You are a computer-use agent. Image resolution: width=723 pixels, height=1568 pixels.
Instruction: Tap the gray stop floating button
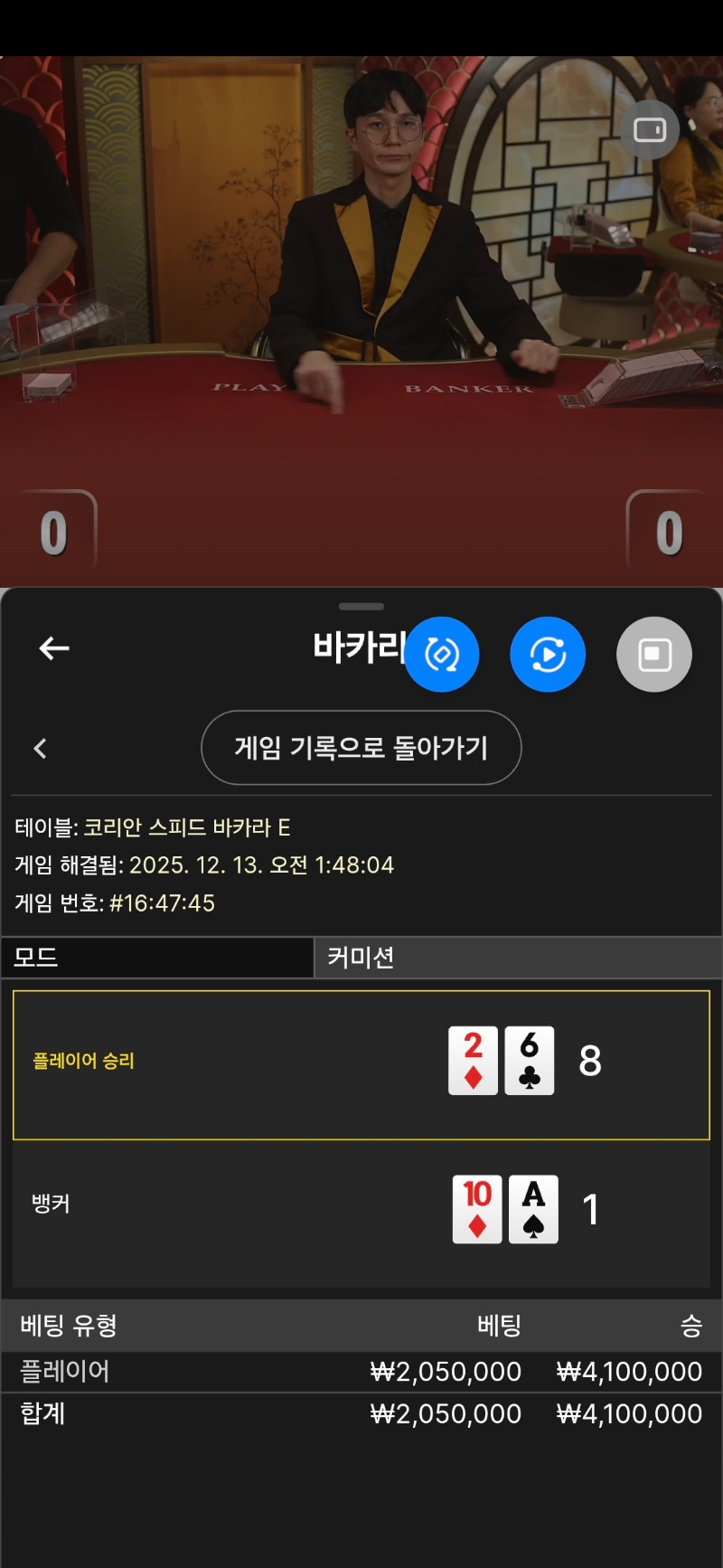(654, 655)
